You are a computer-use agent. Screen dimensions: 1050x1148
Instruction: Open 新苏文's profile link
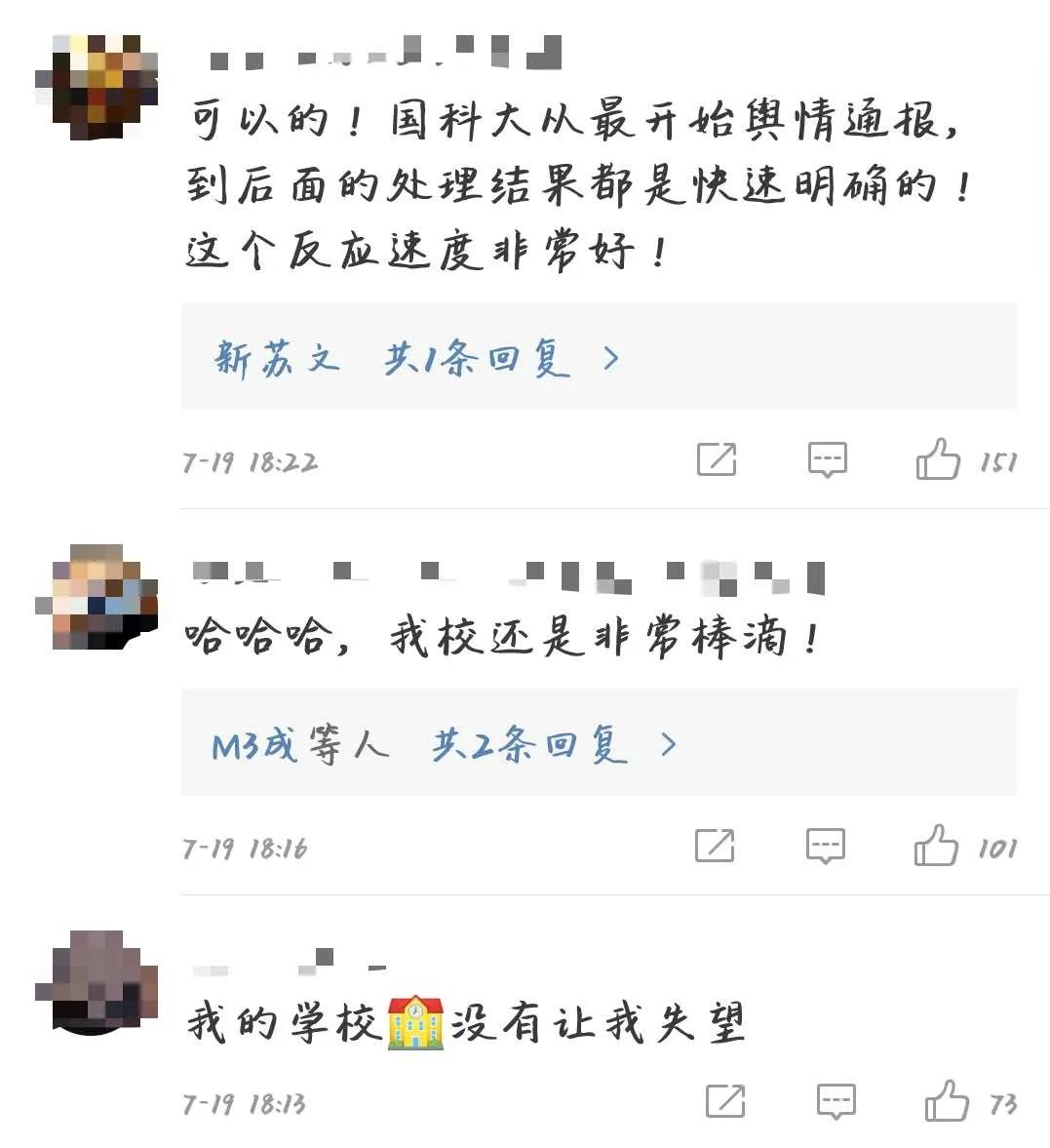tap(276, 358)
